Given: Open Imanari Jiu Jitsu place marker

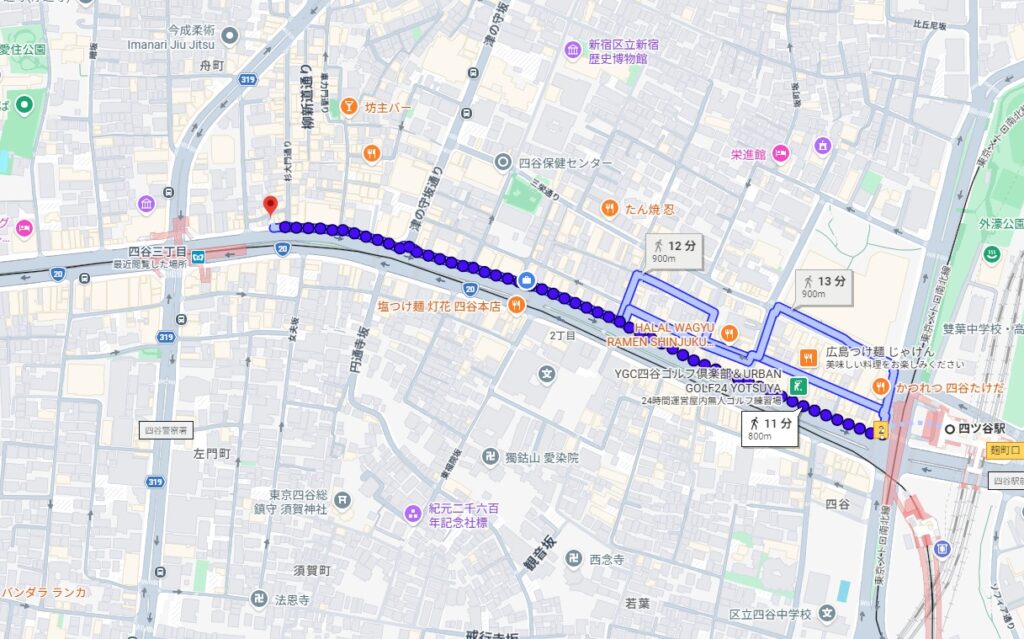Looking at the screenshot, I should click(230, 37).
